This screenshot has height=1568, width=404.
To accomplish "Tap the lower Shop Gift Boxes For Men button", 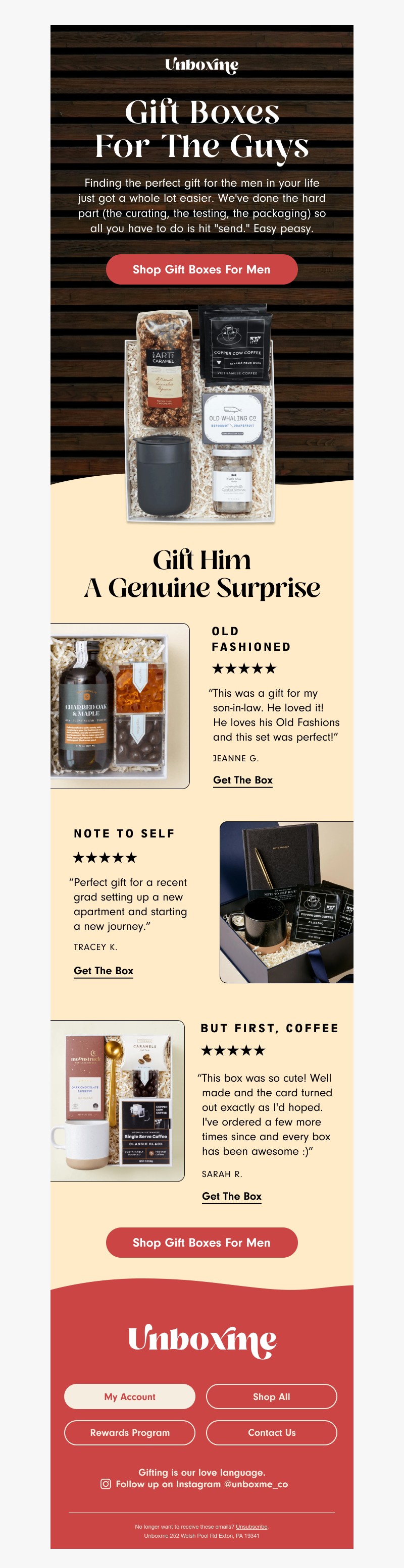I will coord(201,1243).
